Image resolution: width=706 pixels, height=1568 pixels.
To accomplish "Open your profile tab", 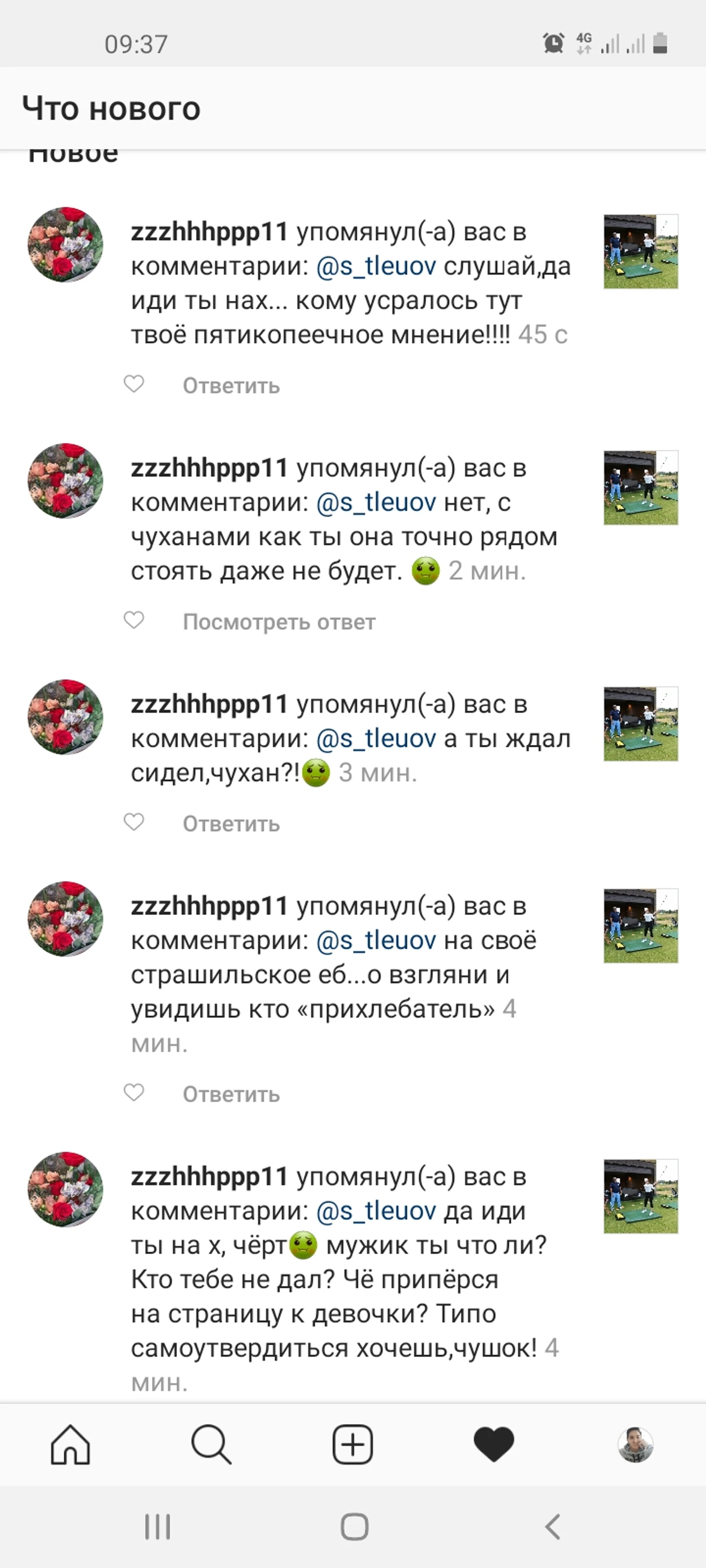I will (635, 1444).
